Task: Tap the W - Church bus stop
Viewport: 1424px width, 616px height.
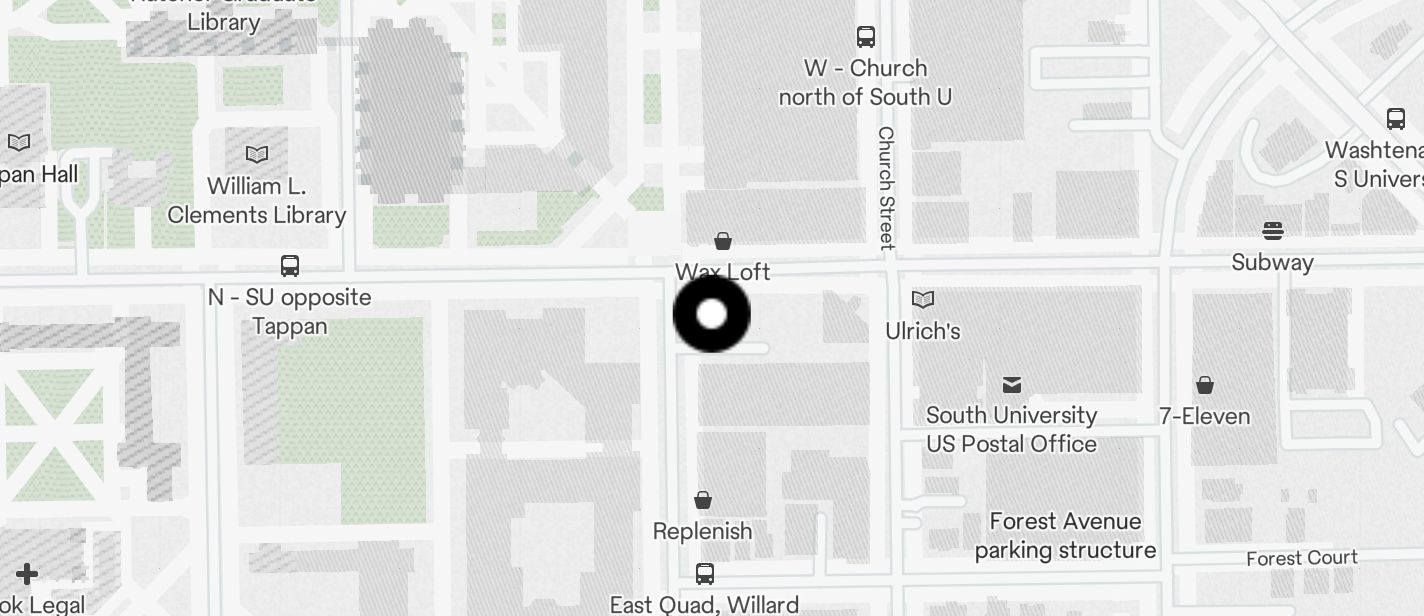Action: pos(866,38)
